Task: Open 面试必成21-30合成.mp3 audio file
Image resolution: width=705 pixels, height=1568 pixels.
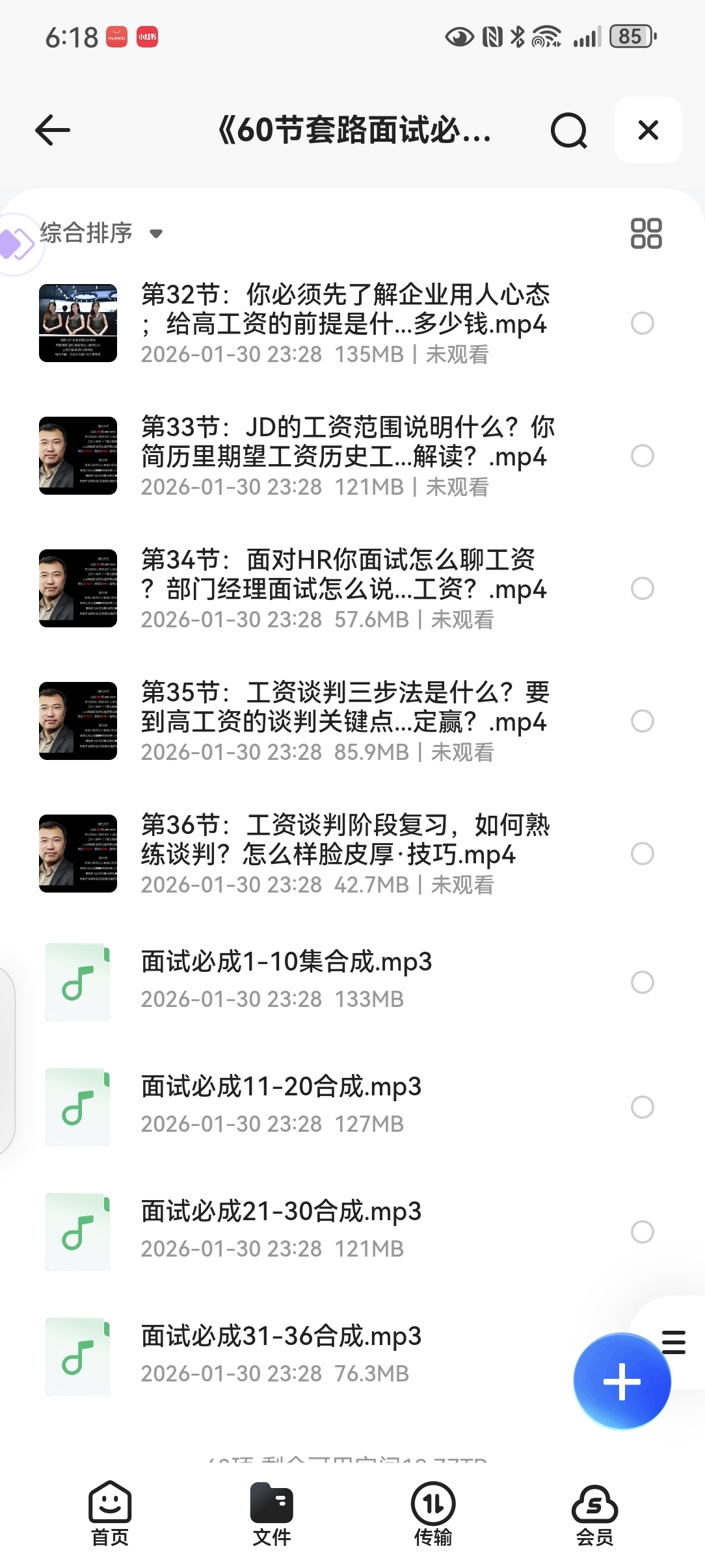Action: tap(281, 1231)
